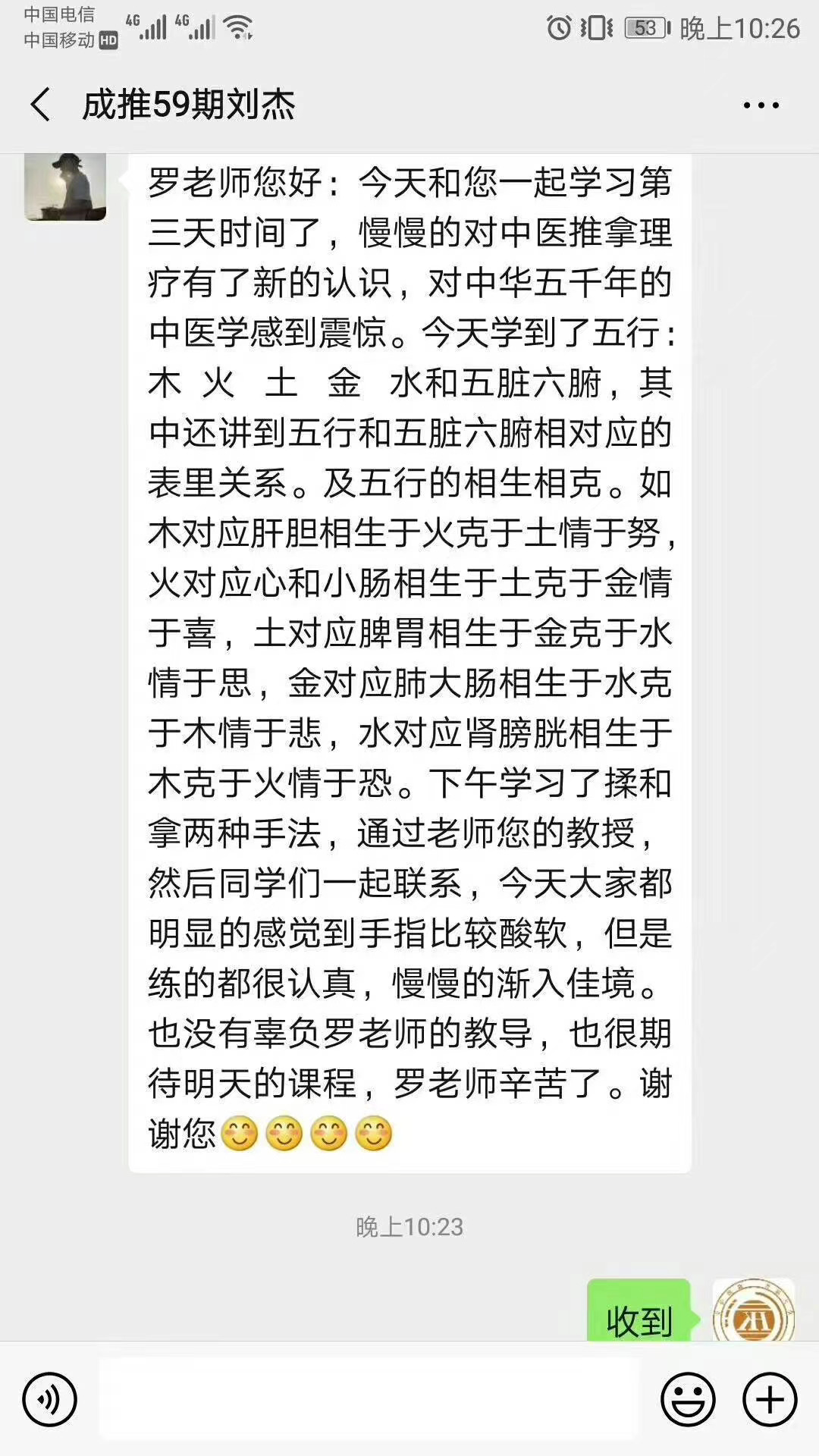Image resolution: width=819 pixels, height=1456 pixels.
Task: Switch to voice message input
Action: (49, 1399)
